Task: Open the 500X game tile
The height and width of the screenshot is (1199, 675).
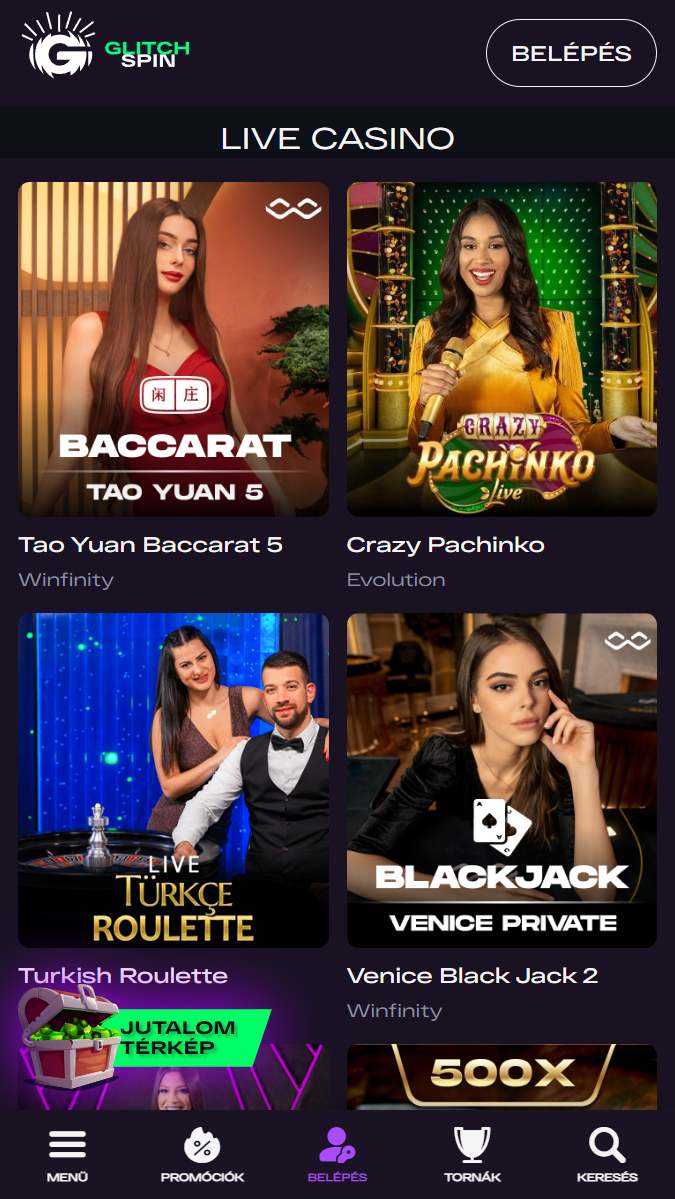Action: pos(501,1077)
